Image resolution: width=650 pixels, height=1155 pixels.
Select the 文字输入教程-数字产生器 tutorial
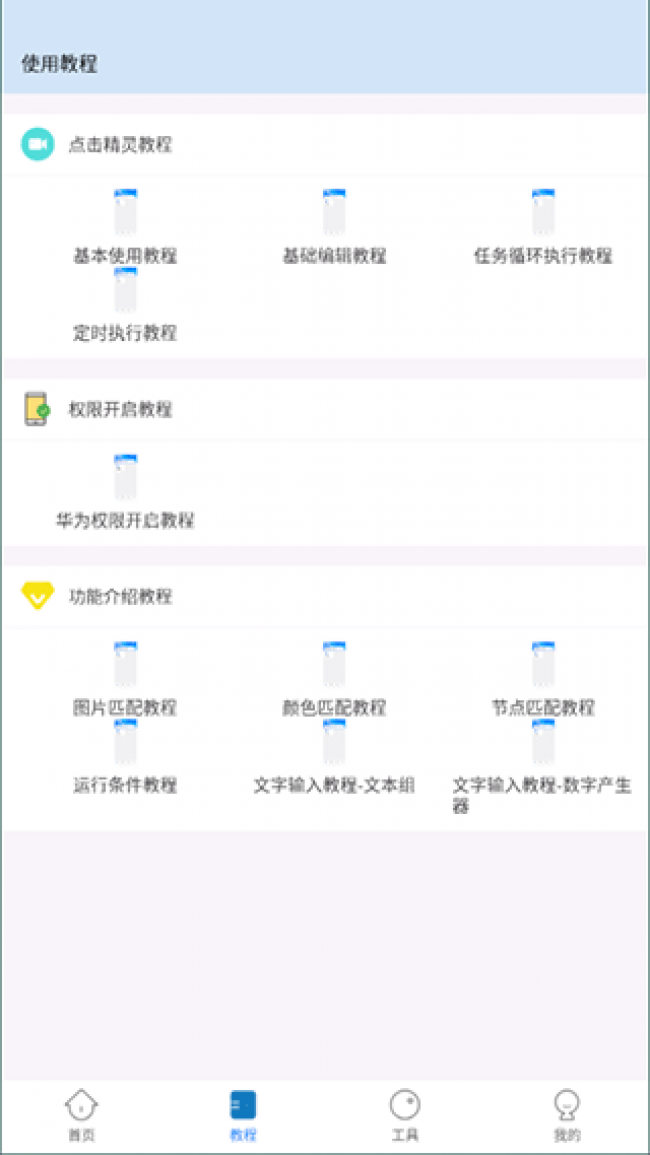tap(543, 764)
